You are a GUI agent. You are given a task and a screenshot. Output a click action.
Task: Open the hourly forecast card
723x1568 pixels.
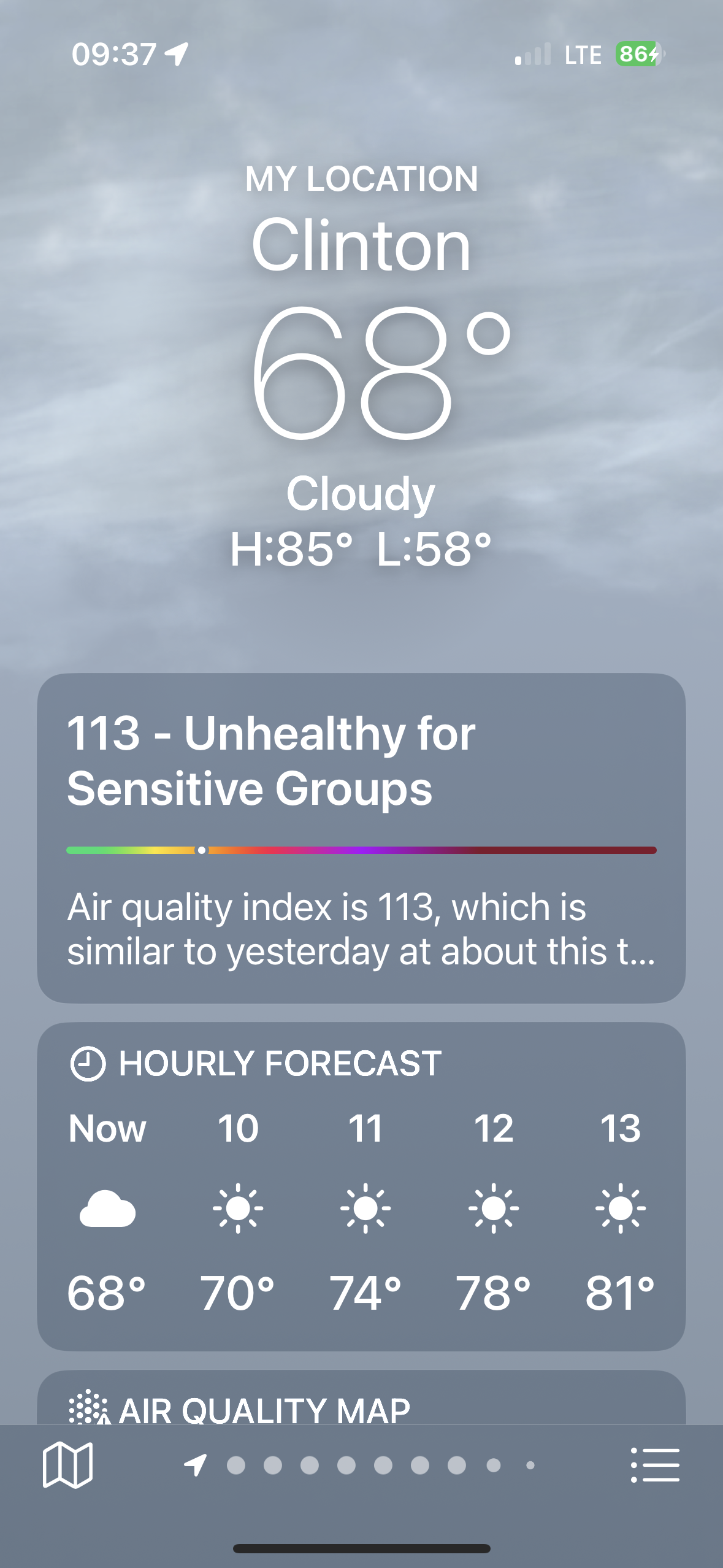(x=361, y=1186)
